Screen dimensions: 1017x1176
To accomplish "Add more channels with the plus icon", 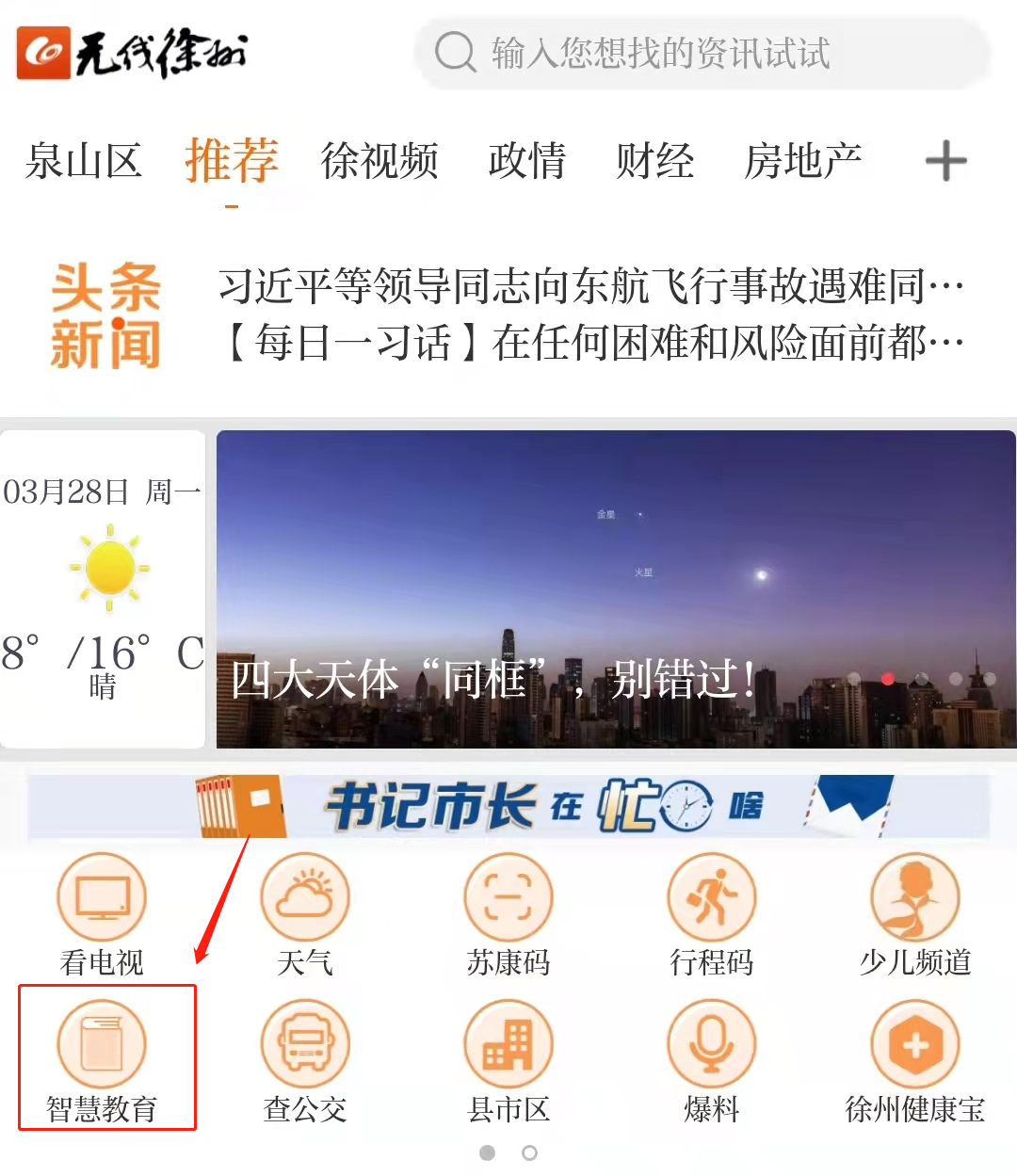I will point(945,161).
